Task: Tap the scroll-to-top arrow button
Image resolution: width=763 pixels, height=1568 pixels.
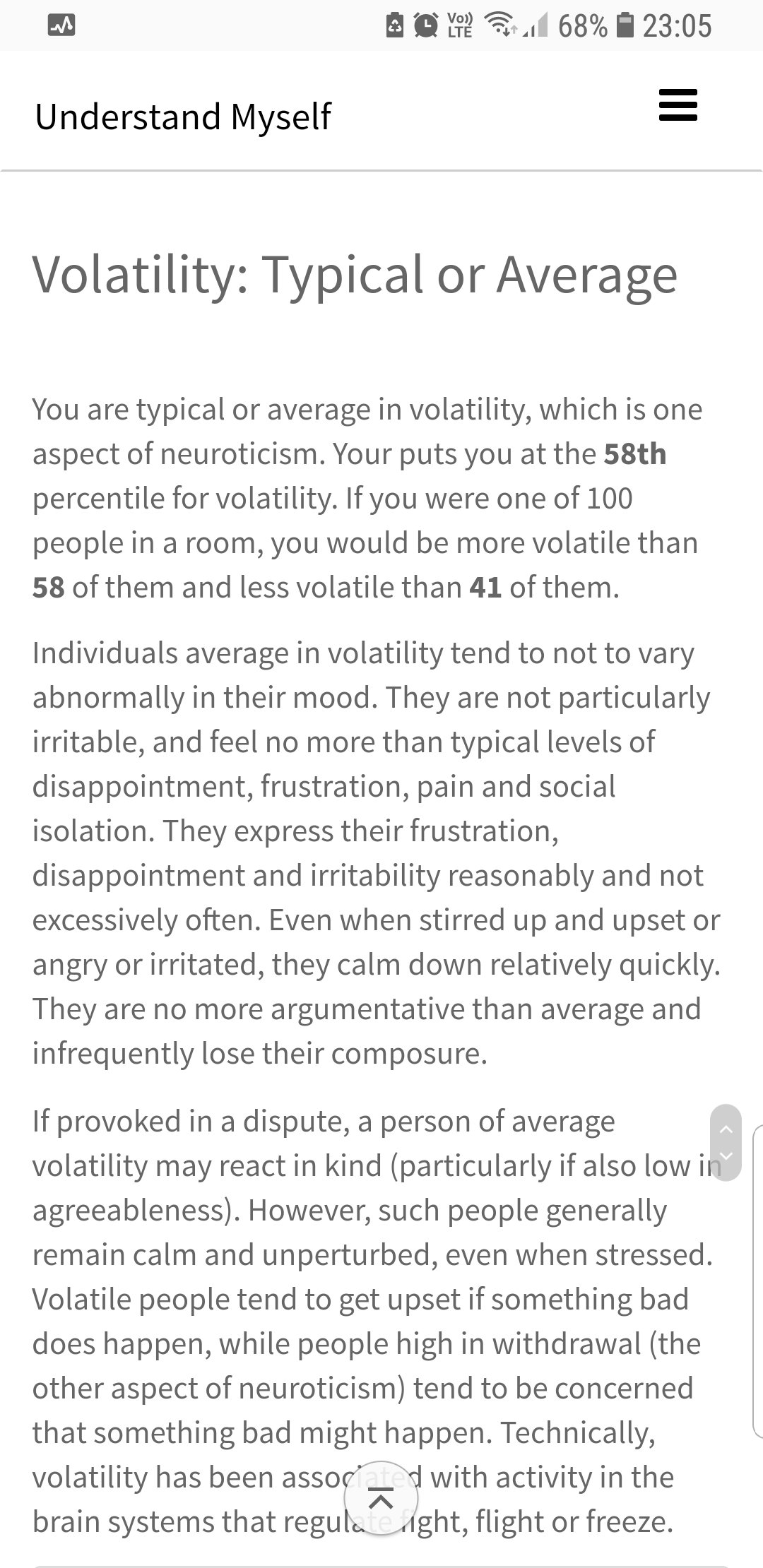Action: pos(381,1498)
